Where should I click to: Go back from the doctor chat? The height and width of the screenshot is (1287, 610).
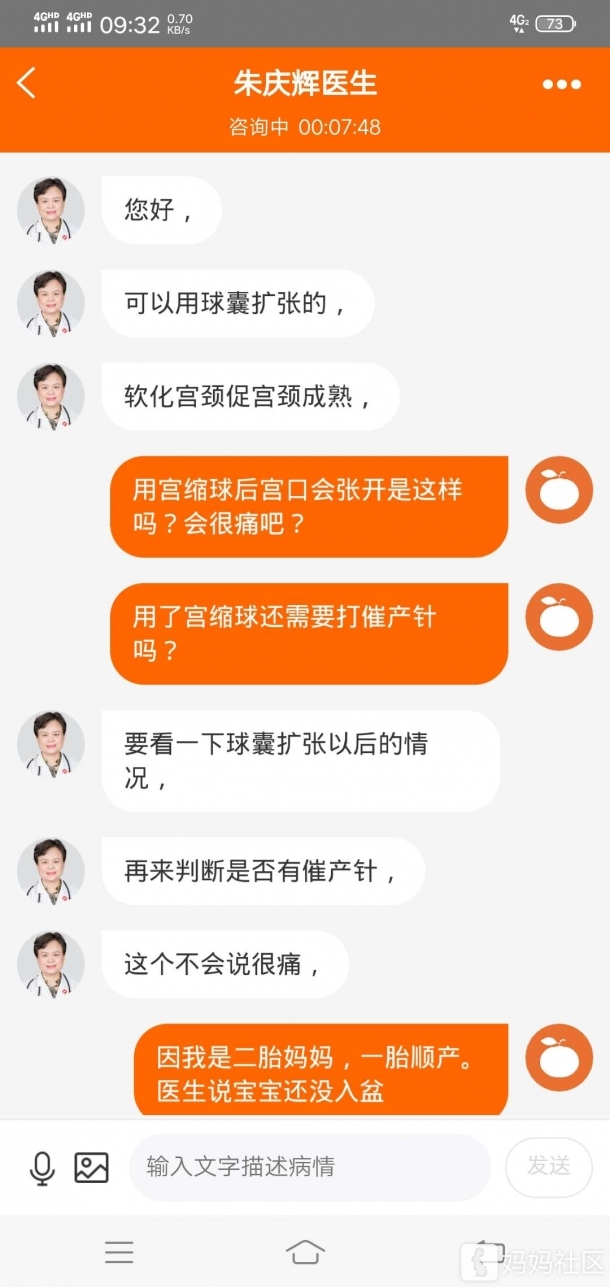pos(27,83)
